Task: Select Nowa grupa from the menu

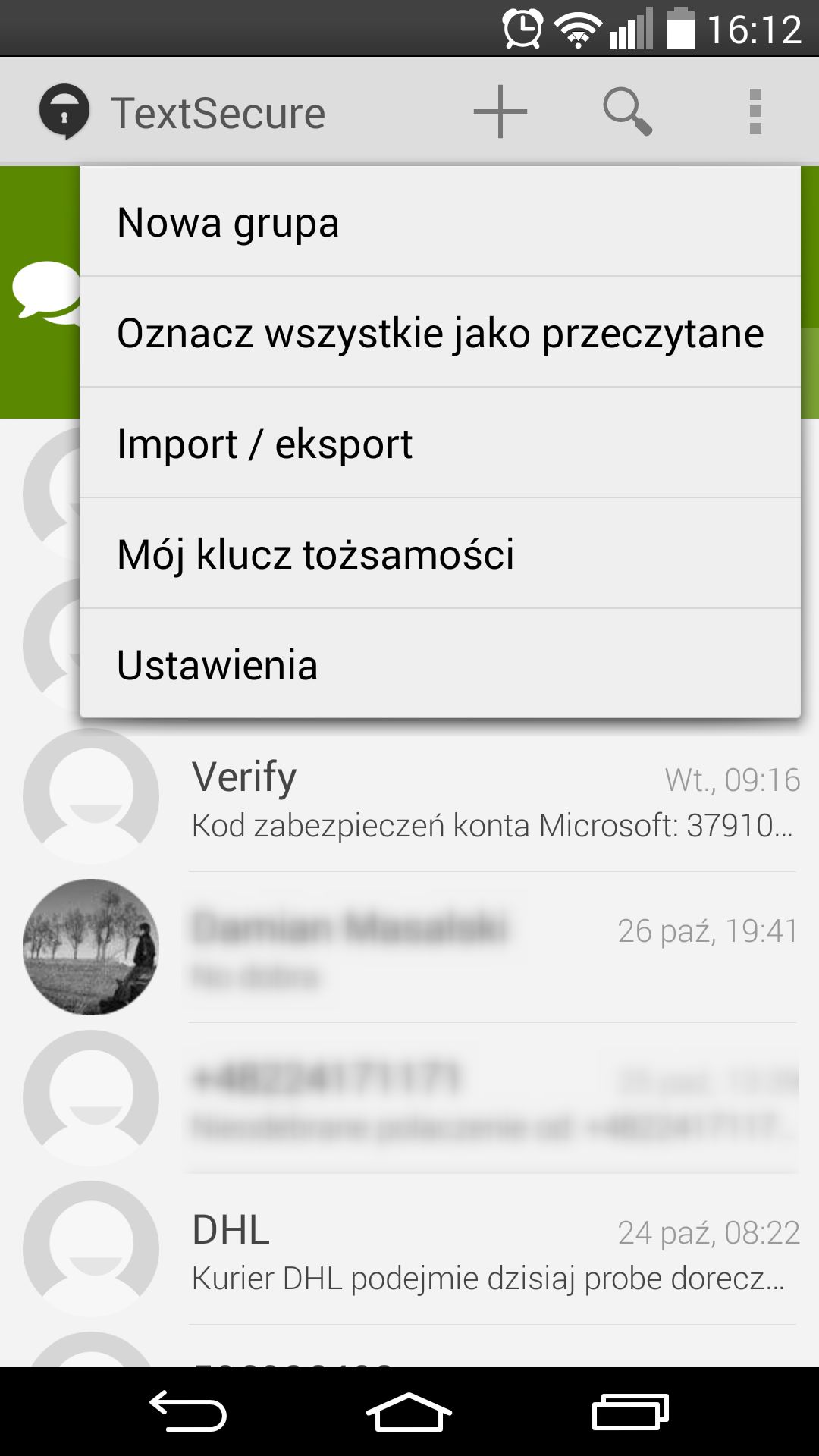Action: [x=440, y=221]
